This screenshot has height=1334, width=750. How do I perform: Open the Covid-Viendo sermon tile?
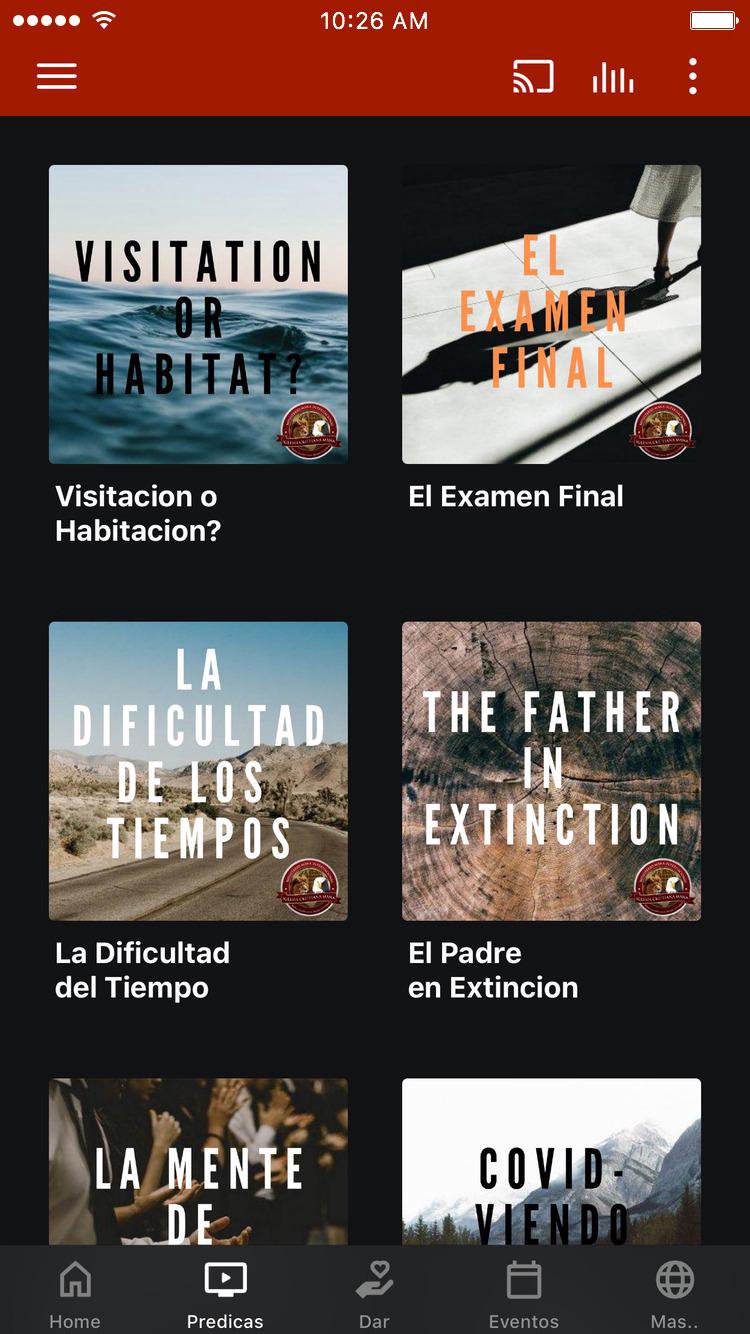pos(551,1162)
